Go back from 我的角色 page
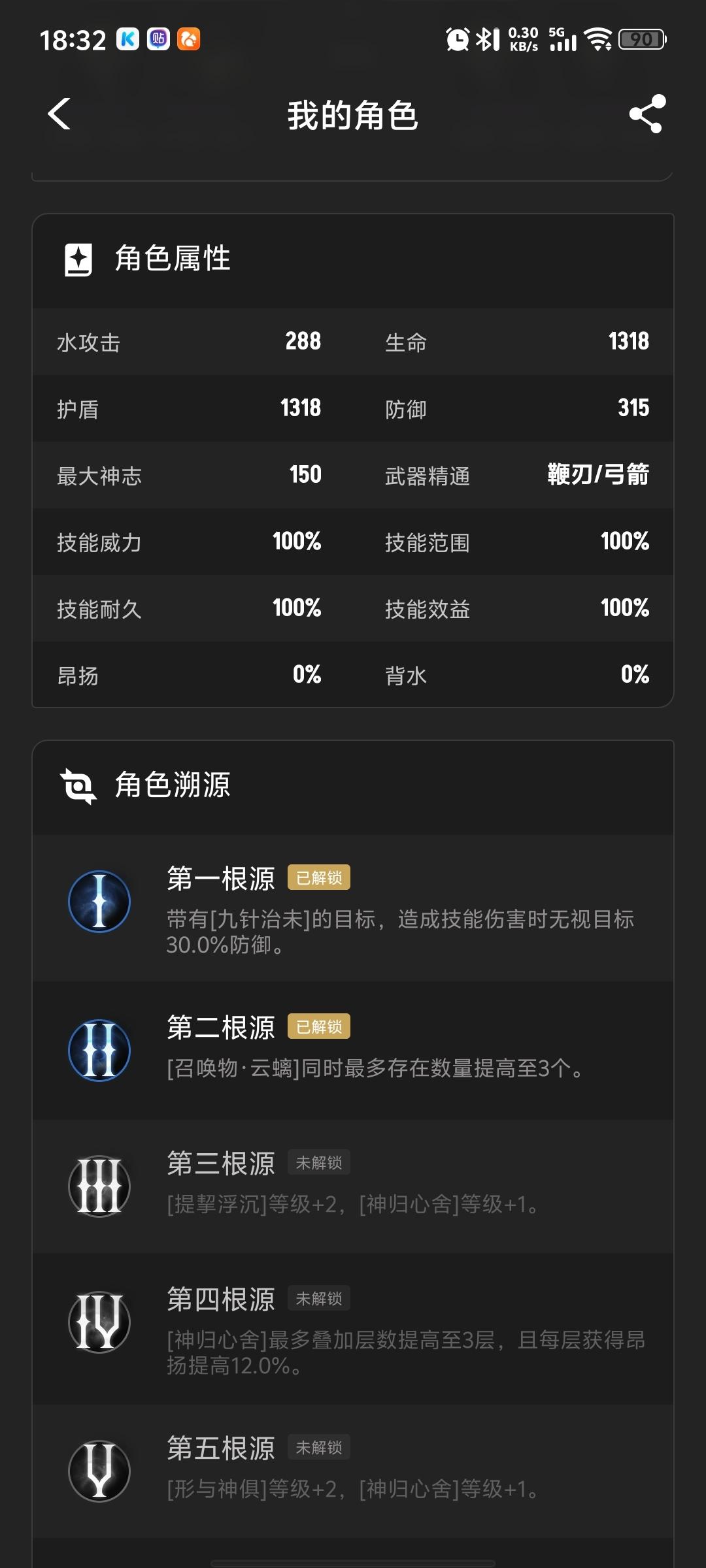This screenshot has height=1568, width=706. pyautogui.click(x=59, y=114)
